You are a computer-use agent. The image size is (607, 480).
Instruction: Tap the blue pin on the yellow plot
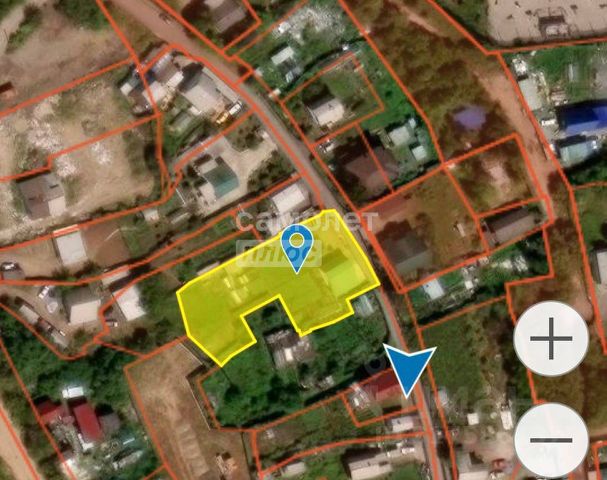click(x=297, y=246)
